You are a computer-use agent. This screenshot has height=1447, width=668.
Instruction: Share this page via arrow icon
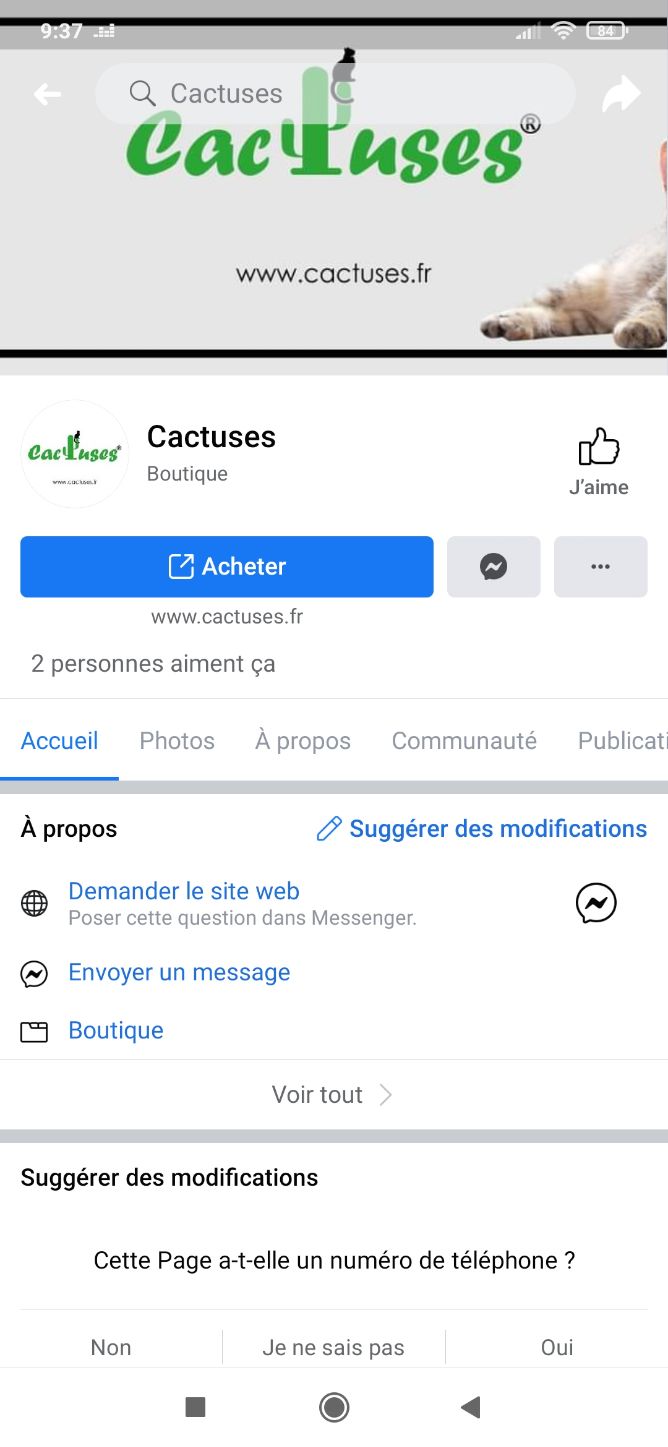(x=621, y=95)
